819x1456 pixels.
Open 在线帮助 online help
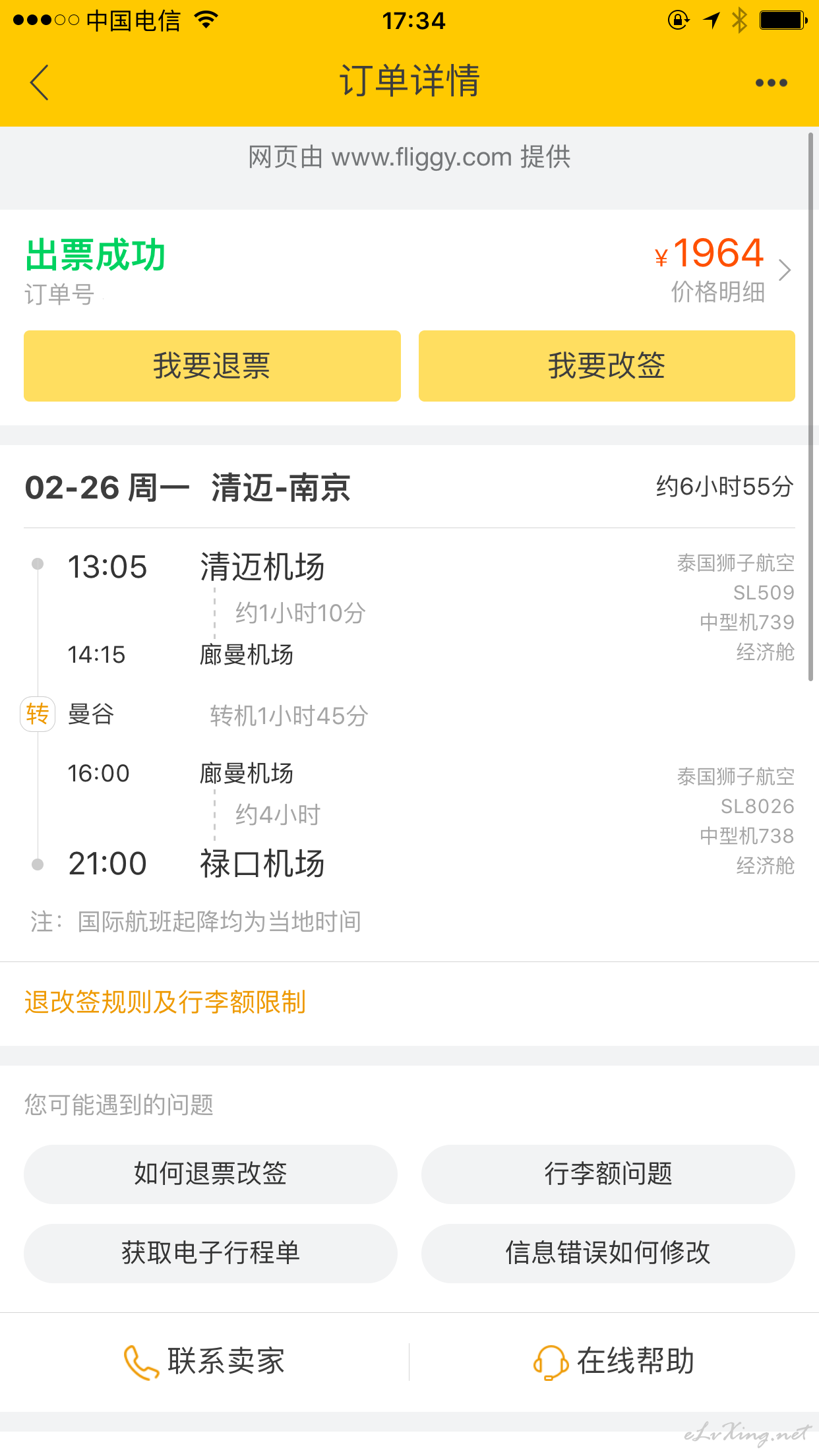click(x=614, y=1362)
